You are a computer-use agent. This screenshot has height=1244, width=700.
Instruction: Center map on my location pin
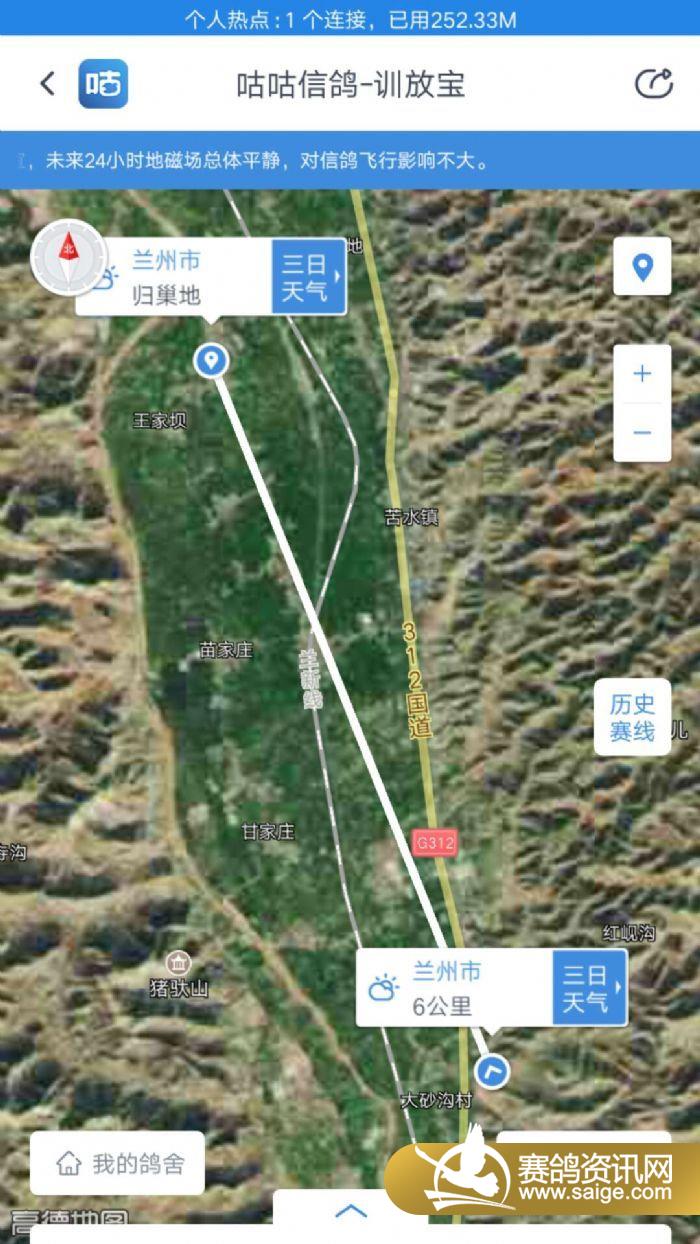click(x=642, y=267)
